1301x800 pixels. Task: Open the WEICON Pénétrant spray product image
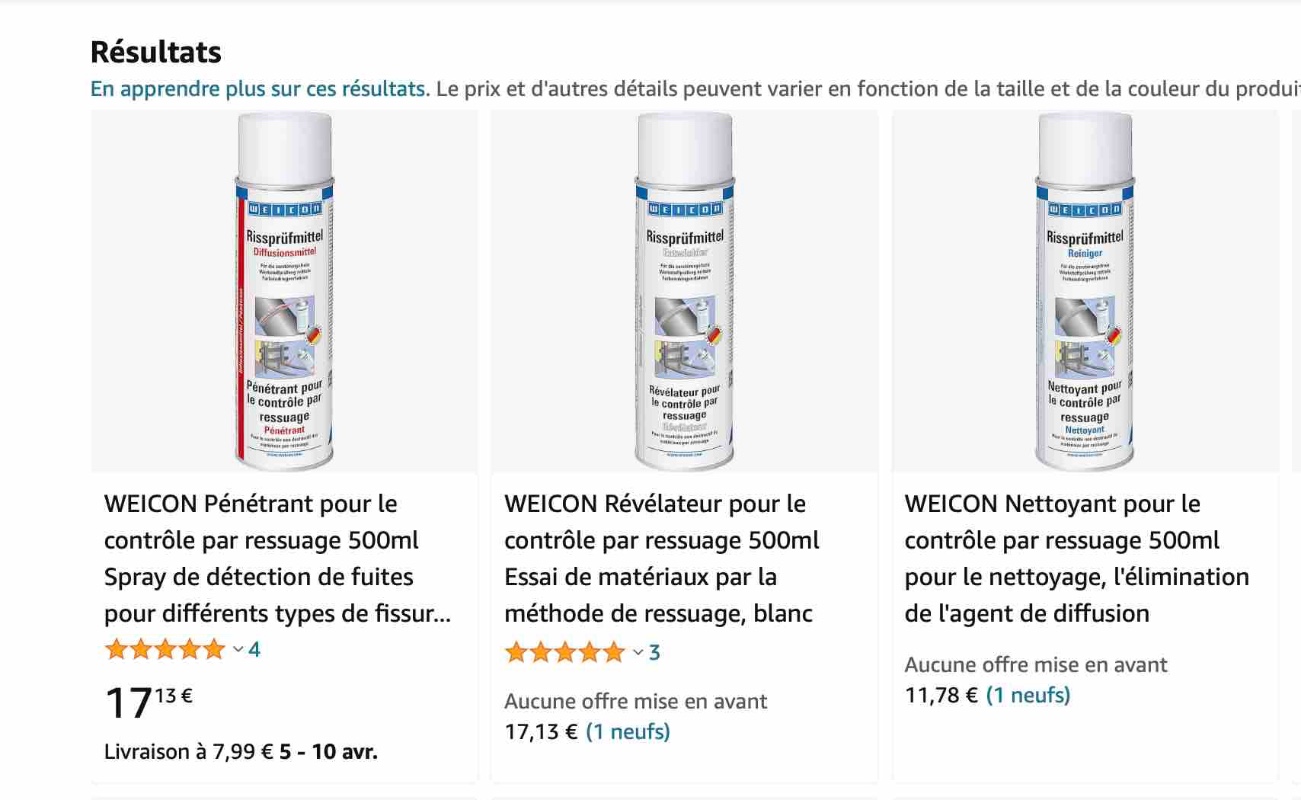click(284, 291)
